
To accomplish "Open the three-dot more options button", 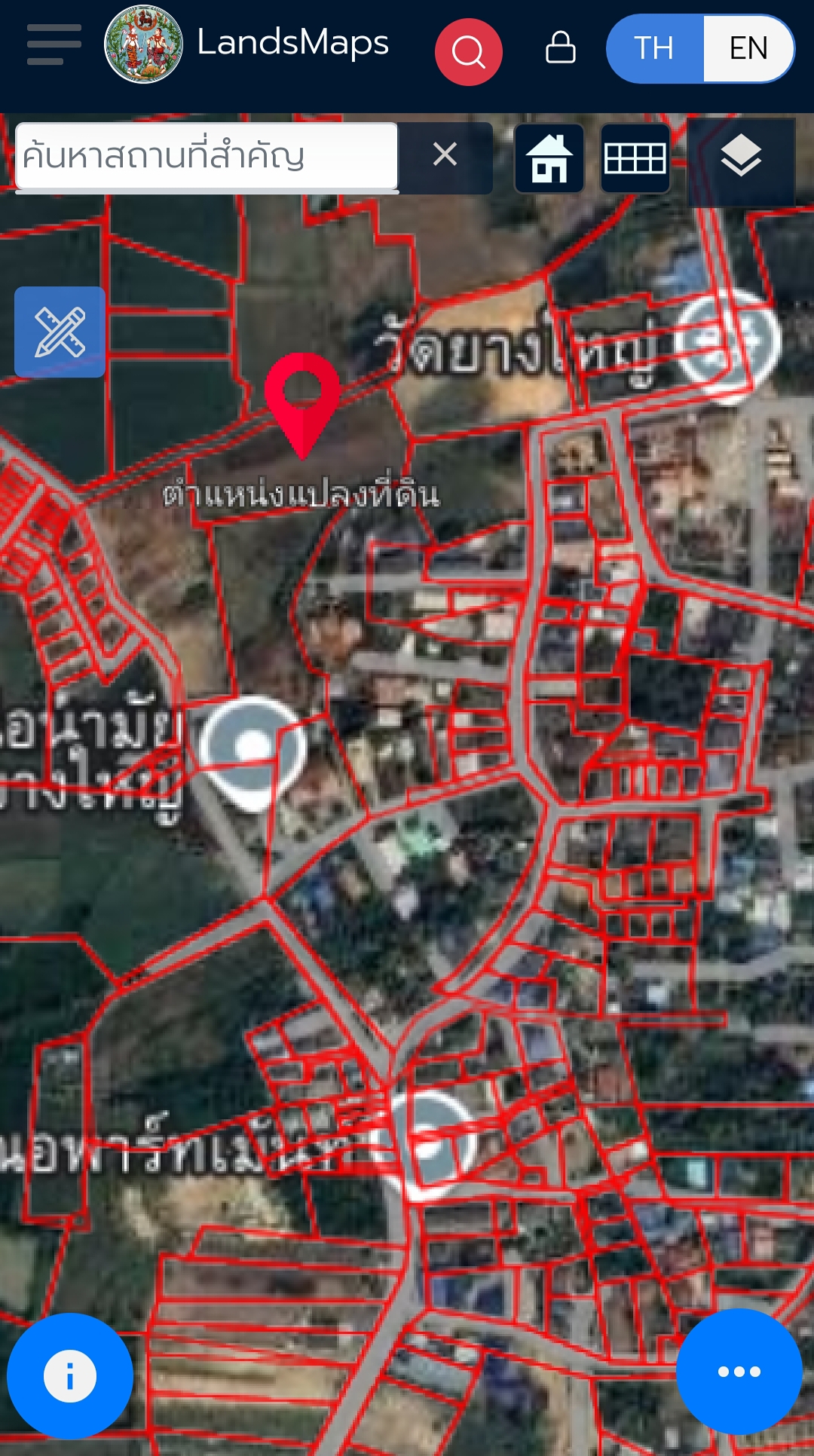I will (x=739, y=1372).
